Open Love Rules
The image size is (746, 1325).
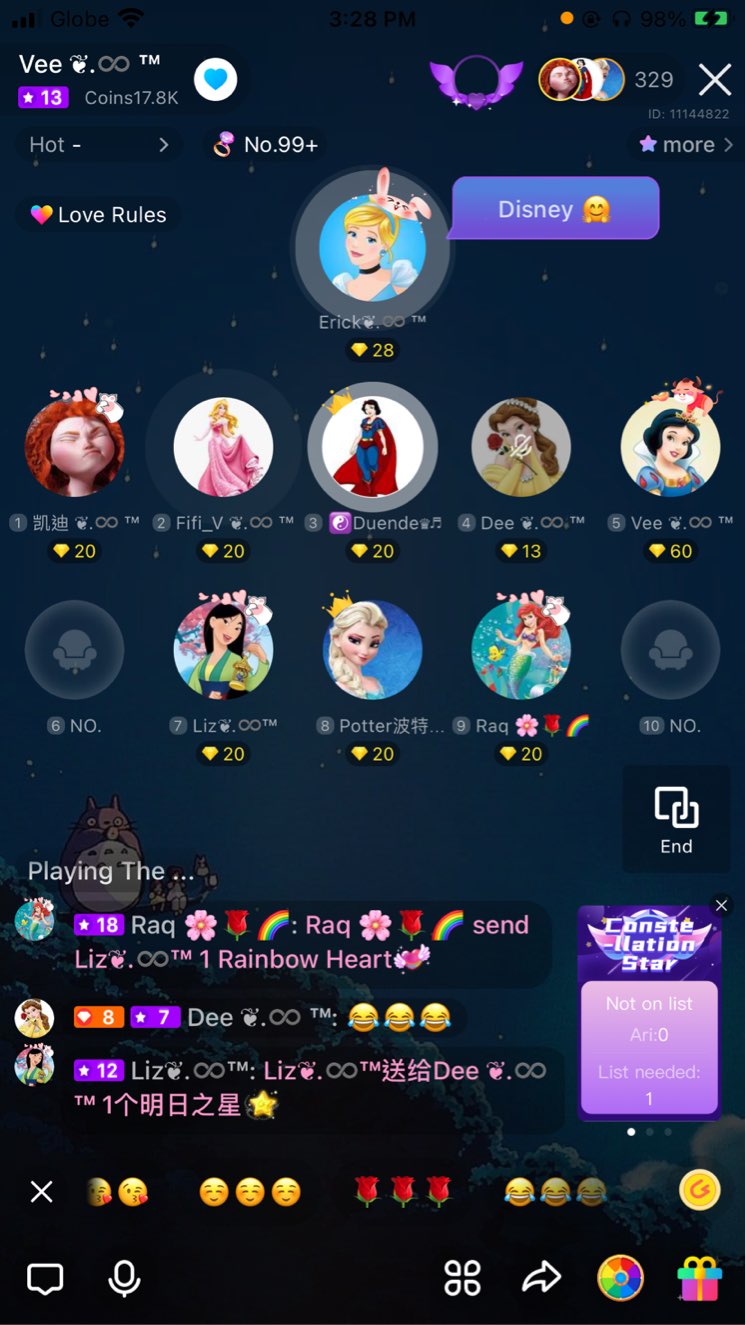click(x=98, y=215)
